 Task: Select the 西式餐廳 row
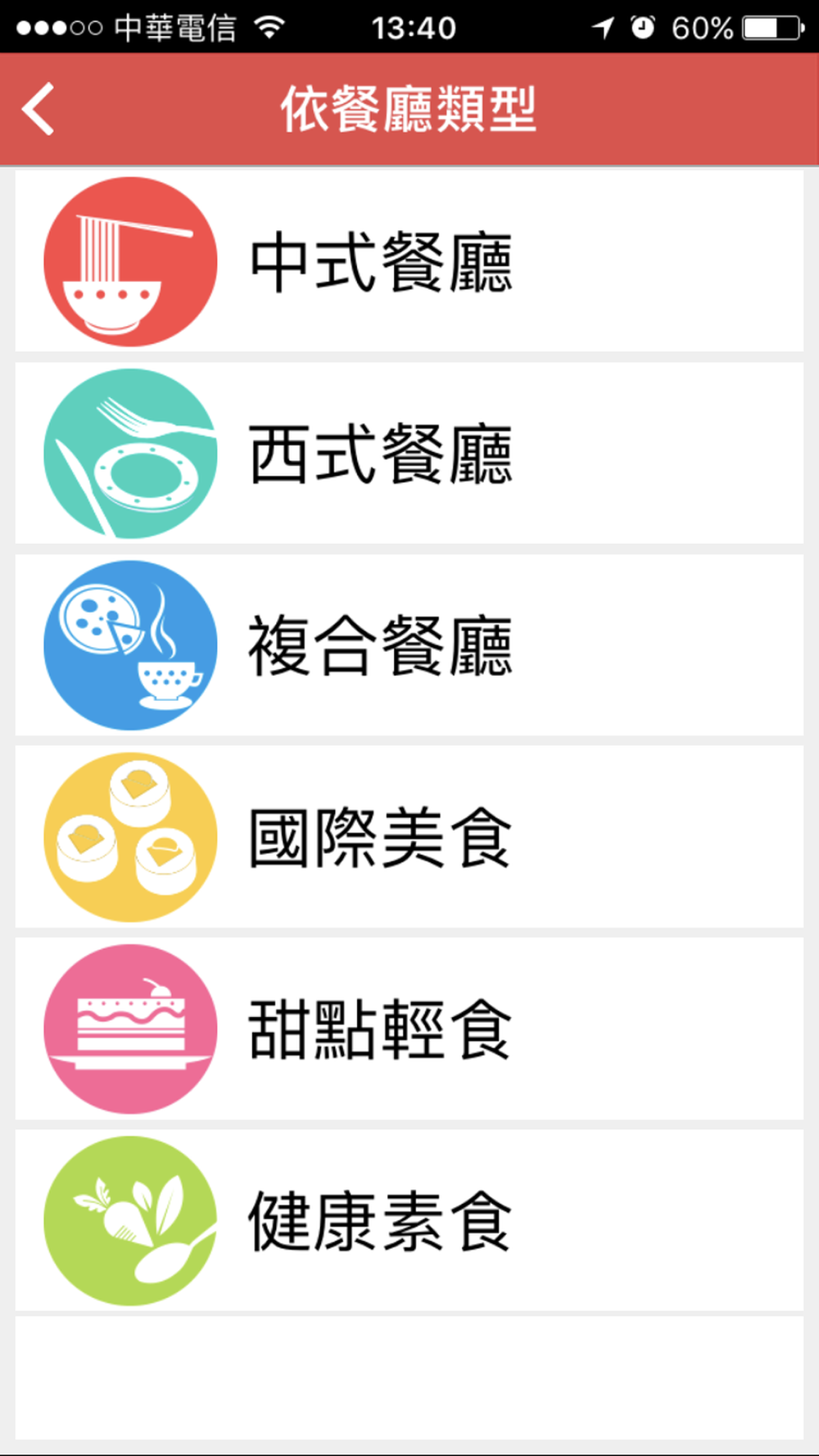point(409,453)
